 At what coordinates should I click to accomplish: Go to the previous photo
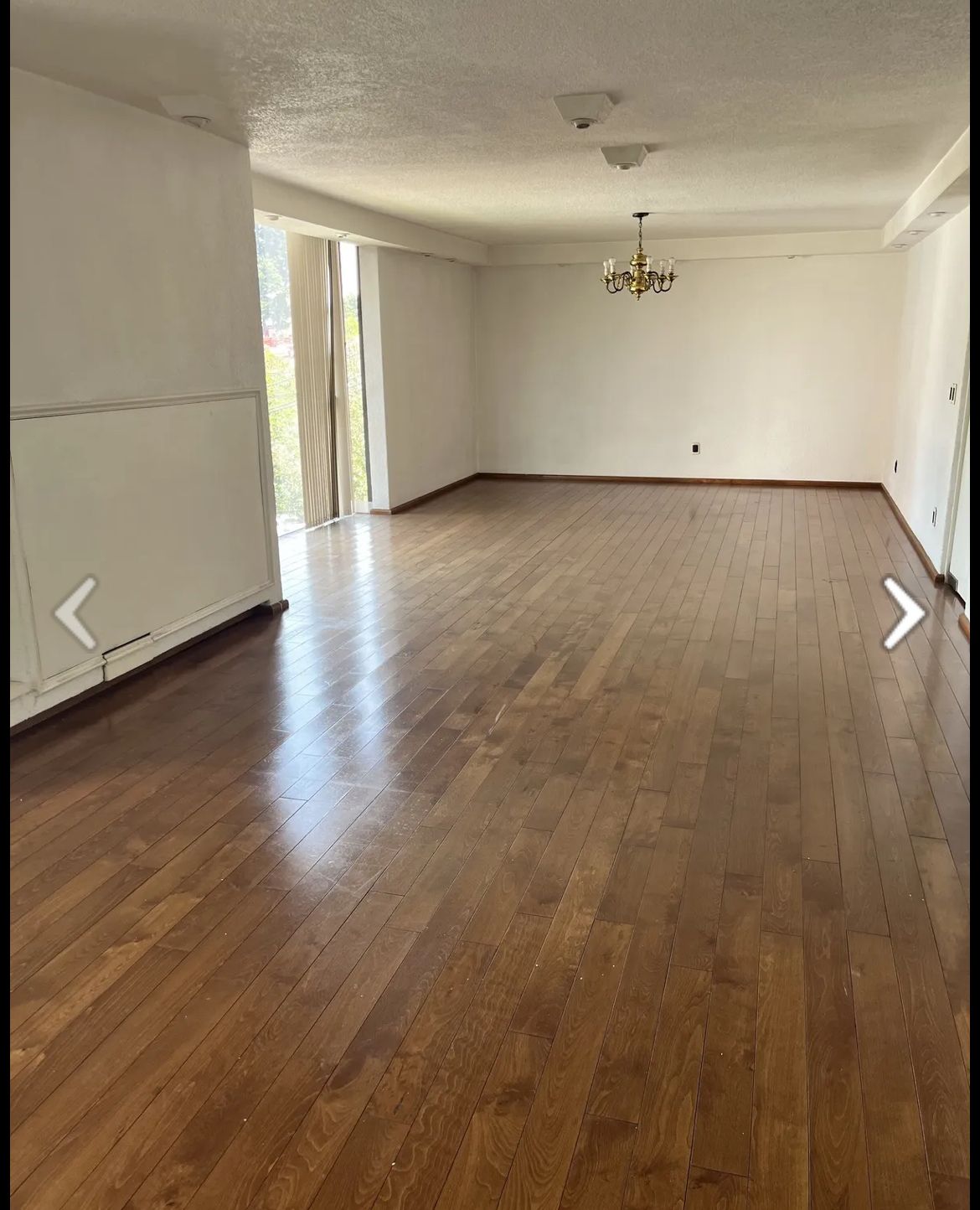coord(75,613)
